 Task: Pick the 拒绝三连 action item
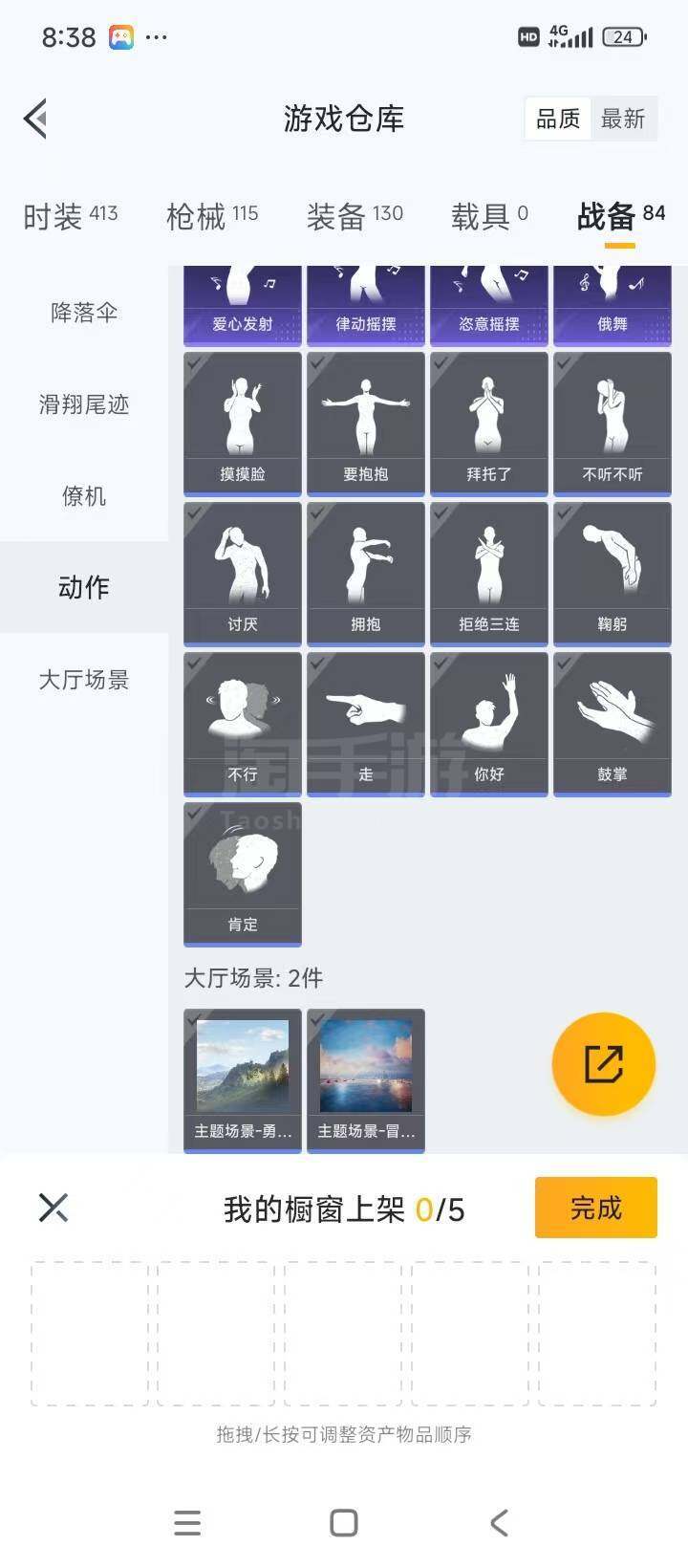[x=489, y=574]
